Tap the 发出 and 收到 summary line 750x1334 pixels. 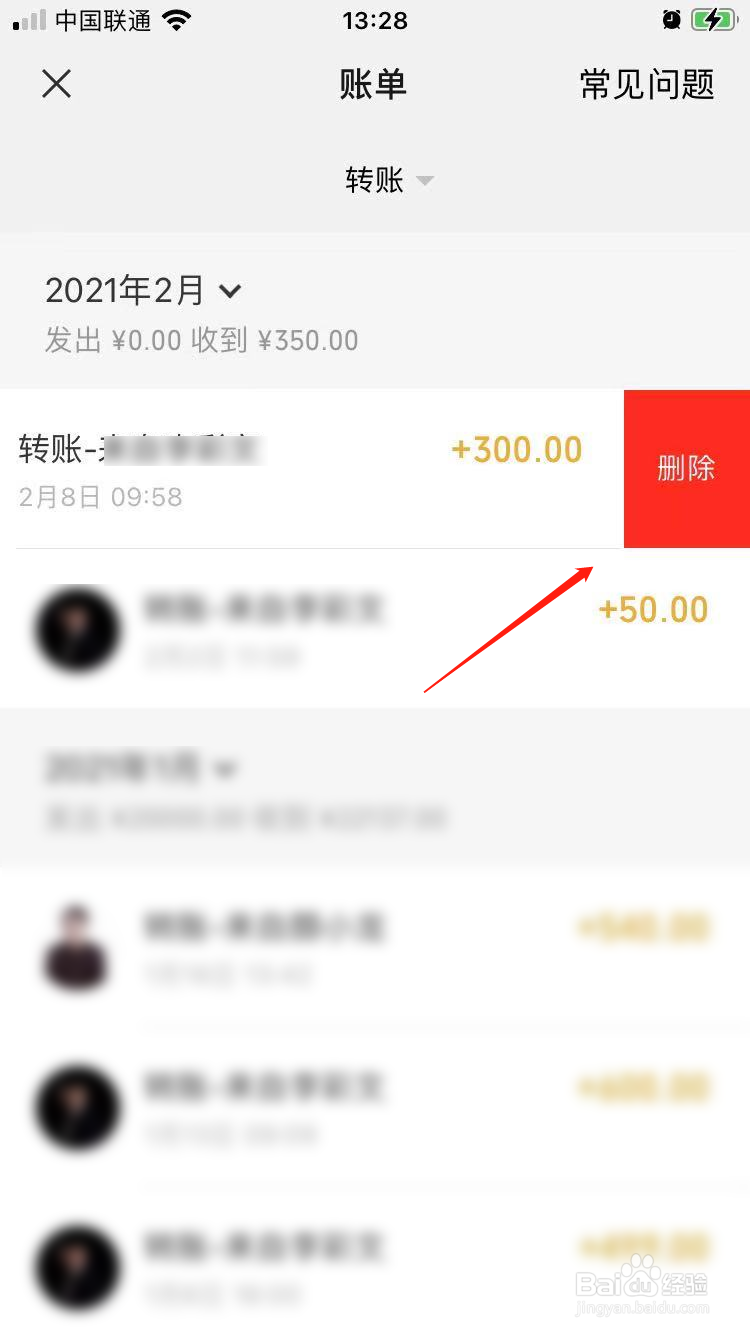[x=202, y=340]
